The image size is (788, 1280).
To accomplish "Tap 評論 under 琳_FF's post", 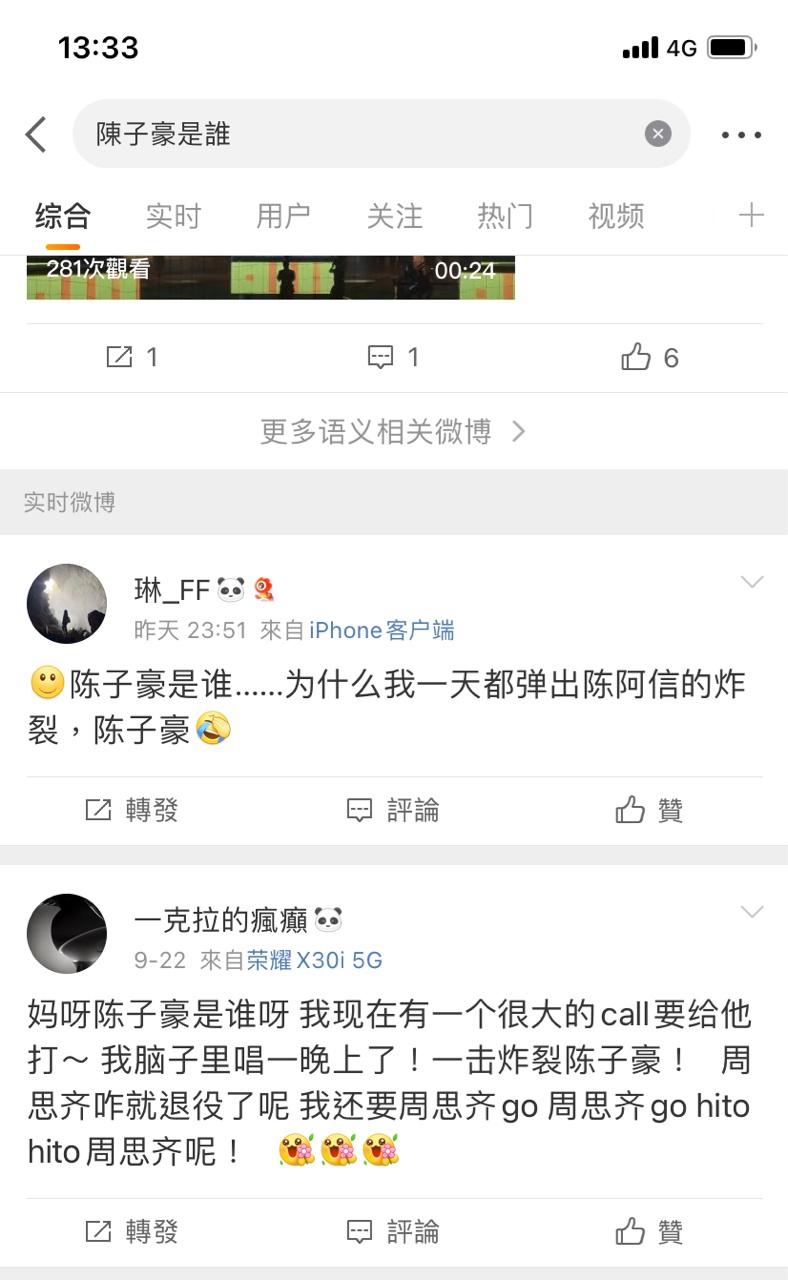I will tap(393, 810).
